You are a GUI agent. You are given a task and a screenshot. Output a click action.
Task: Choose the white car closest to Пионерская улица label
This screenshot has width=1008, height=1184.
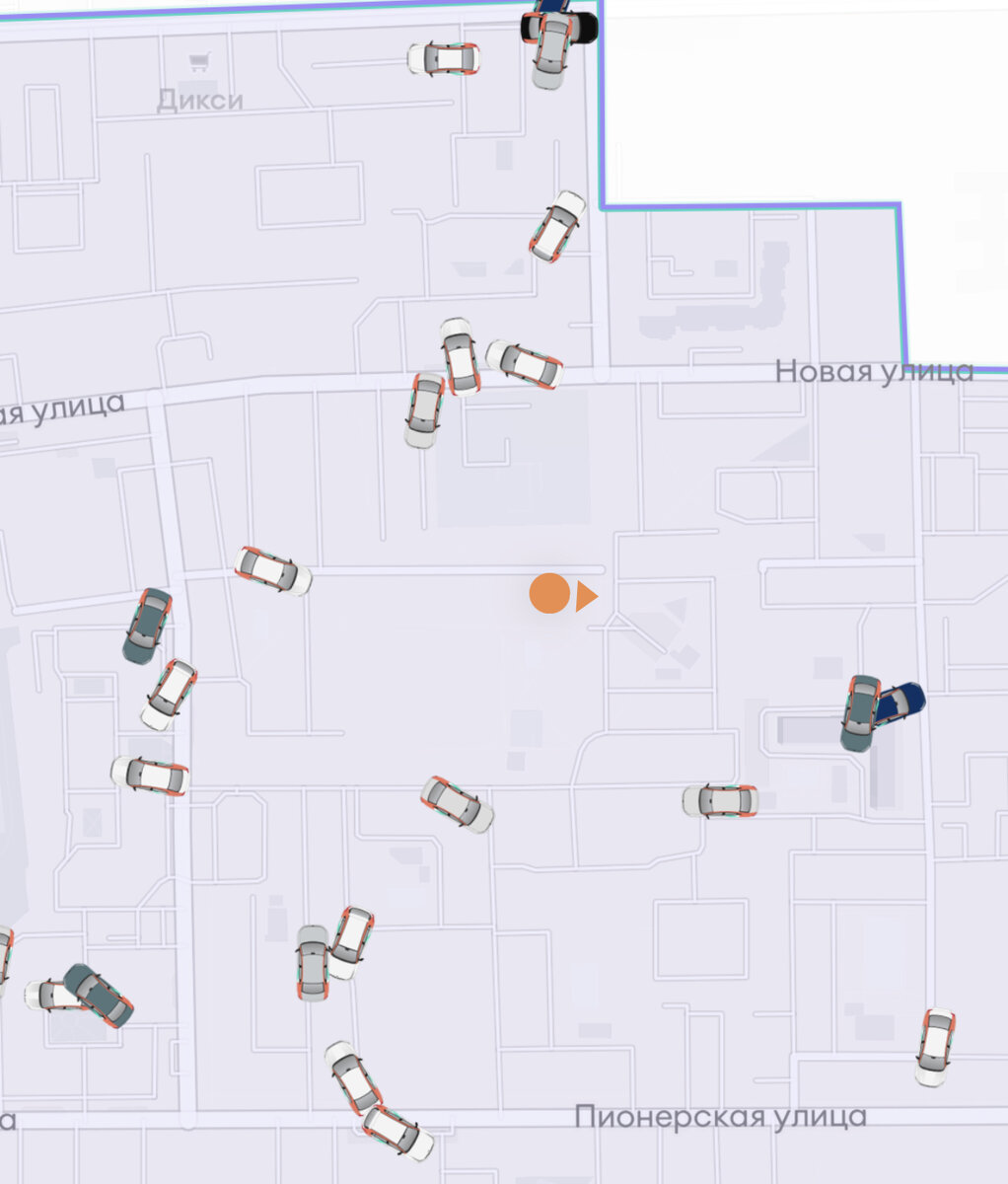398,1133
